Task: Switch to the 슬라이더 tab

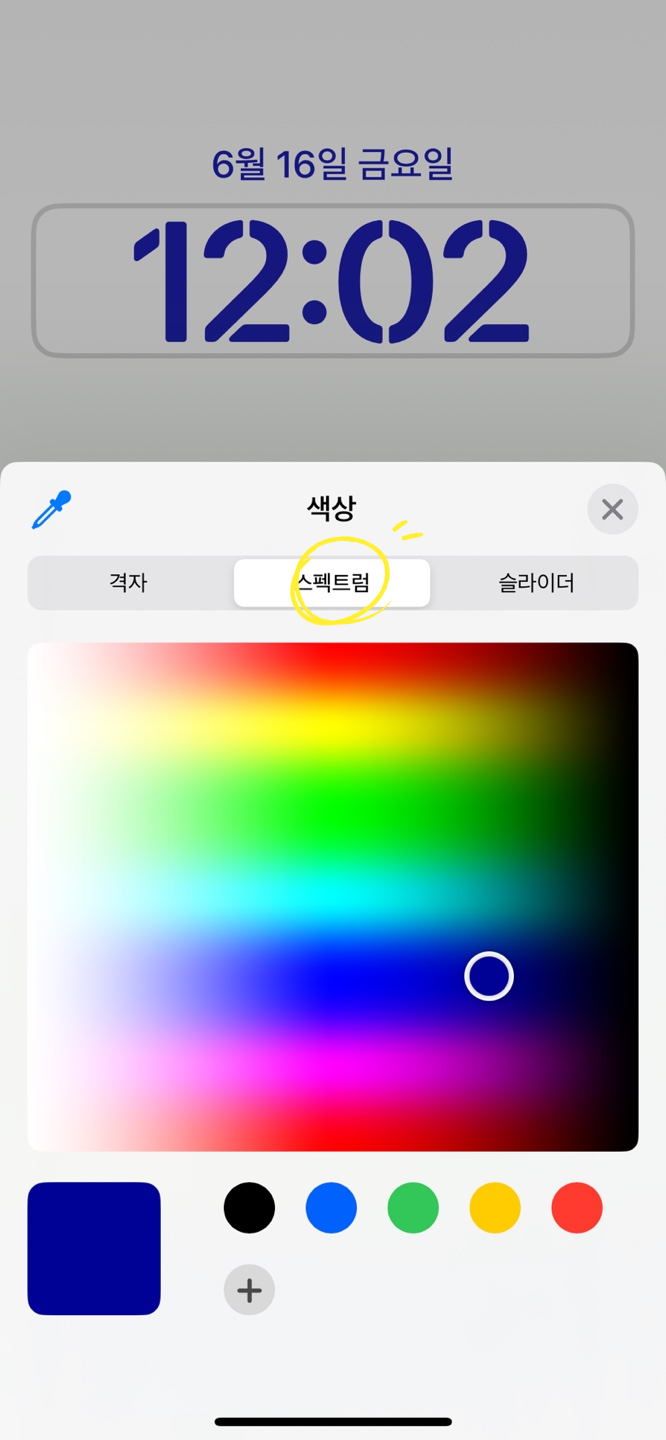Action: click(x=536, y=583)
